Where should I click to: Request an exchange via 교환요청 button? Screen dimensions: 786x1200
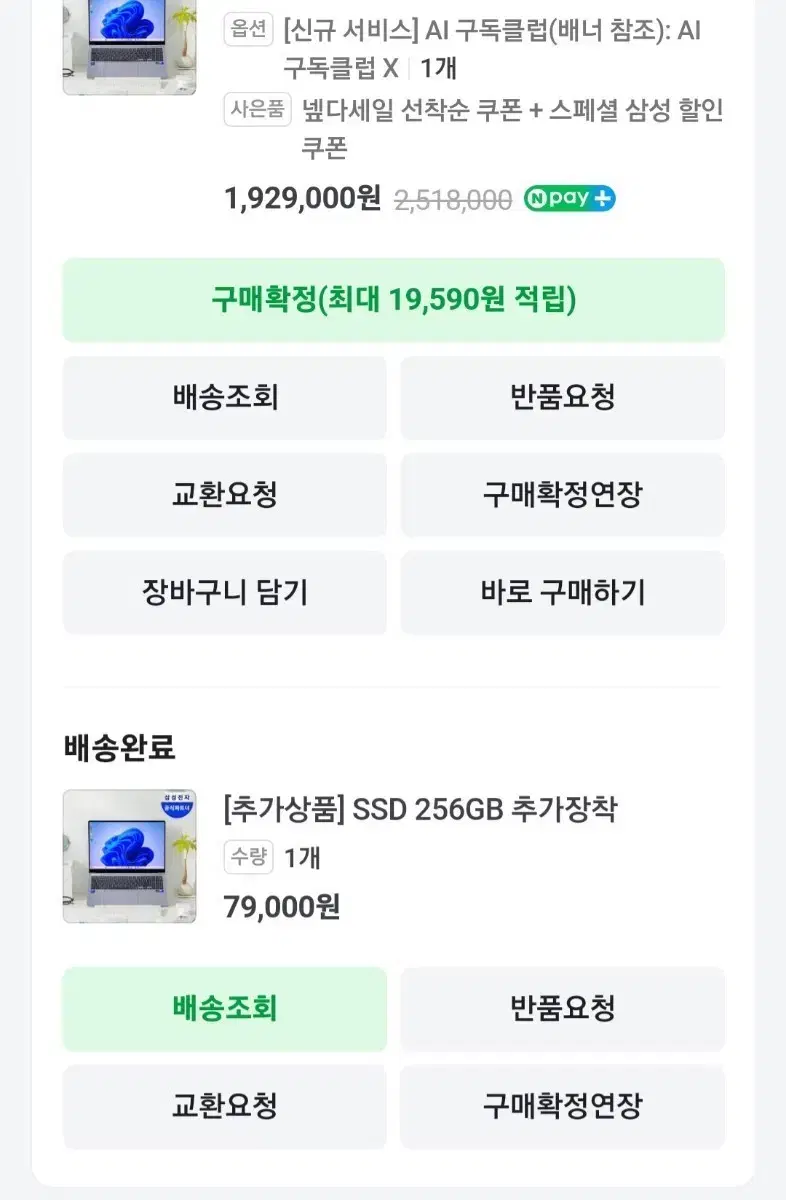click(225, 494)
